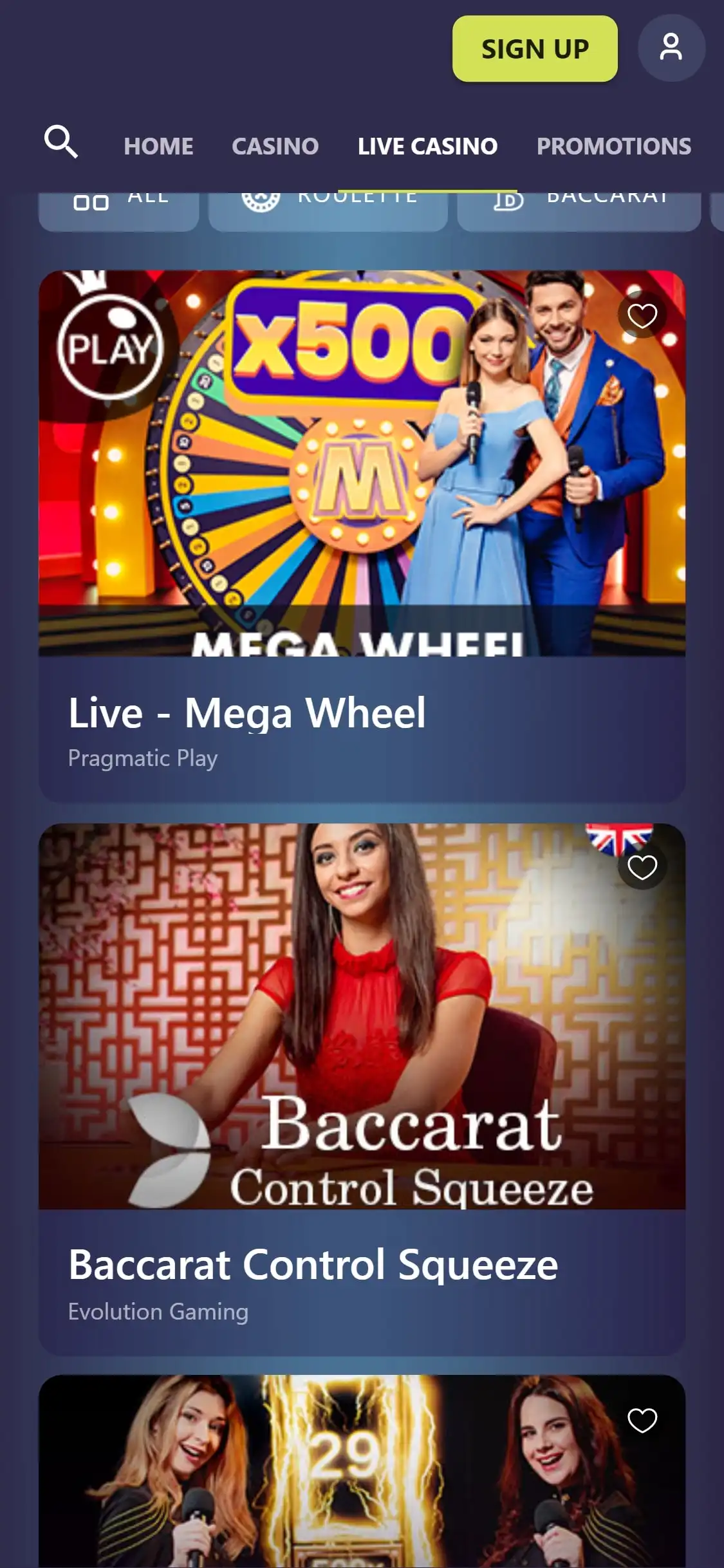724x1568 pixels.
Task: Open Baccarat Control Squeeze game
Action: pyautogui.click(x=362, y=1017)
